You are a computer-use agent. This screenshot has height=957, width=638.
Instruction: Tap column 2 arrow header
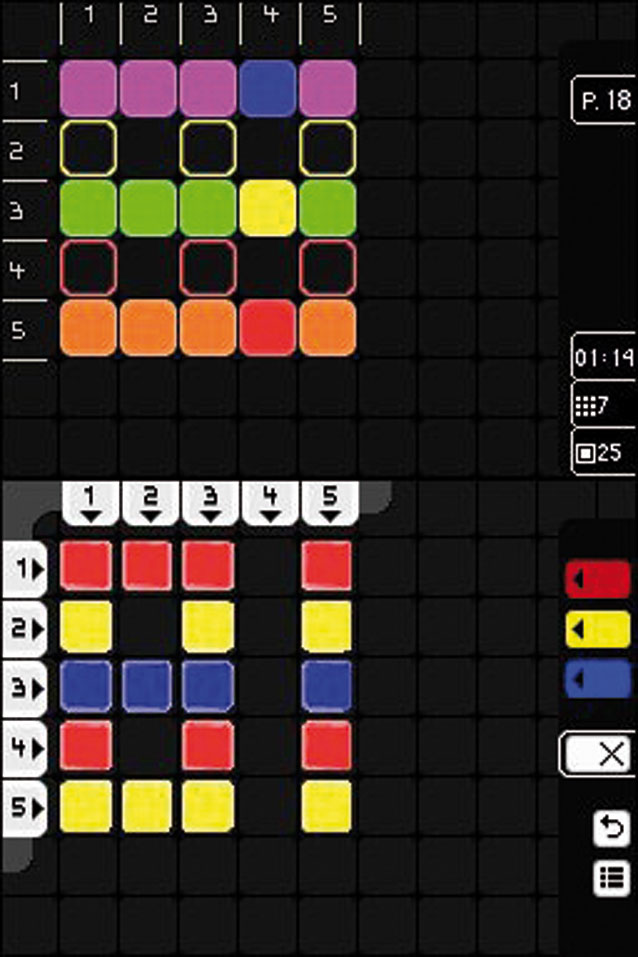pos(150,503)
